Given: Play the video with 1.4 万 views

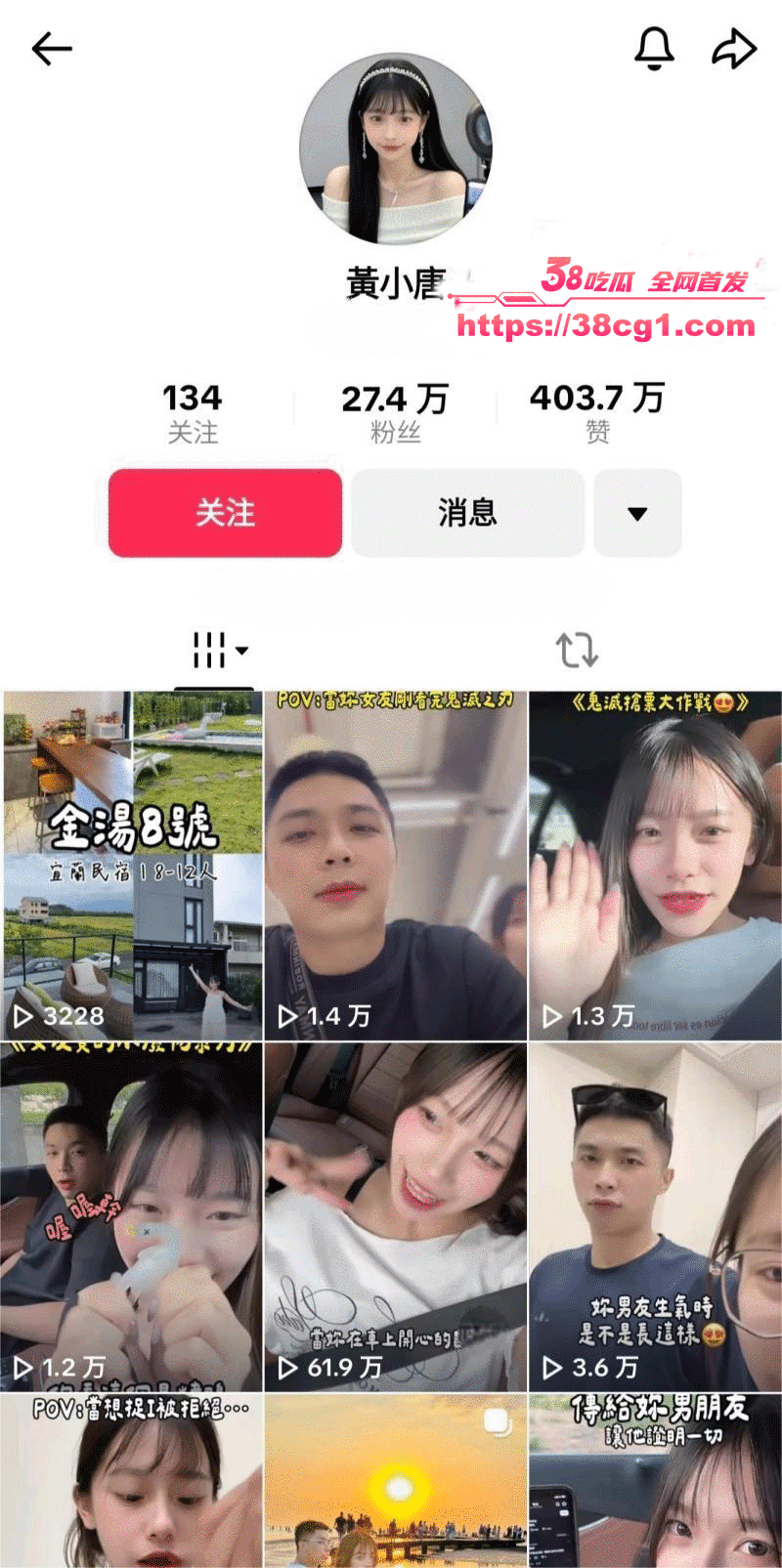Looking at the screenshot, I should (x=395, y=865).
